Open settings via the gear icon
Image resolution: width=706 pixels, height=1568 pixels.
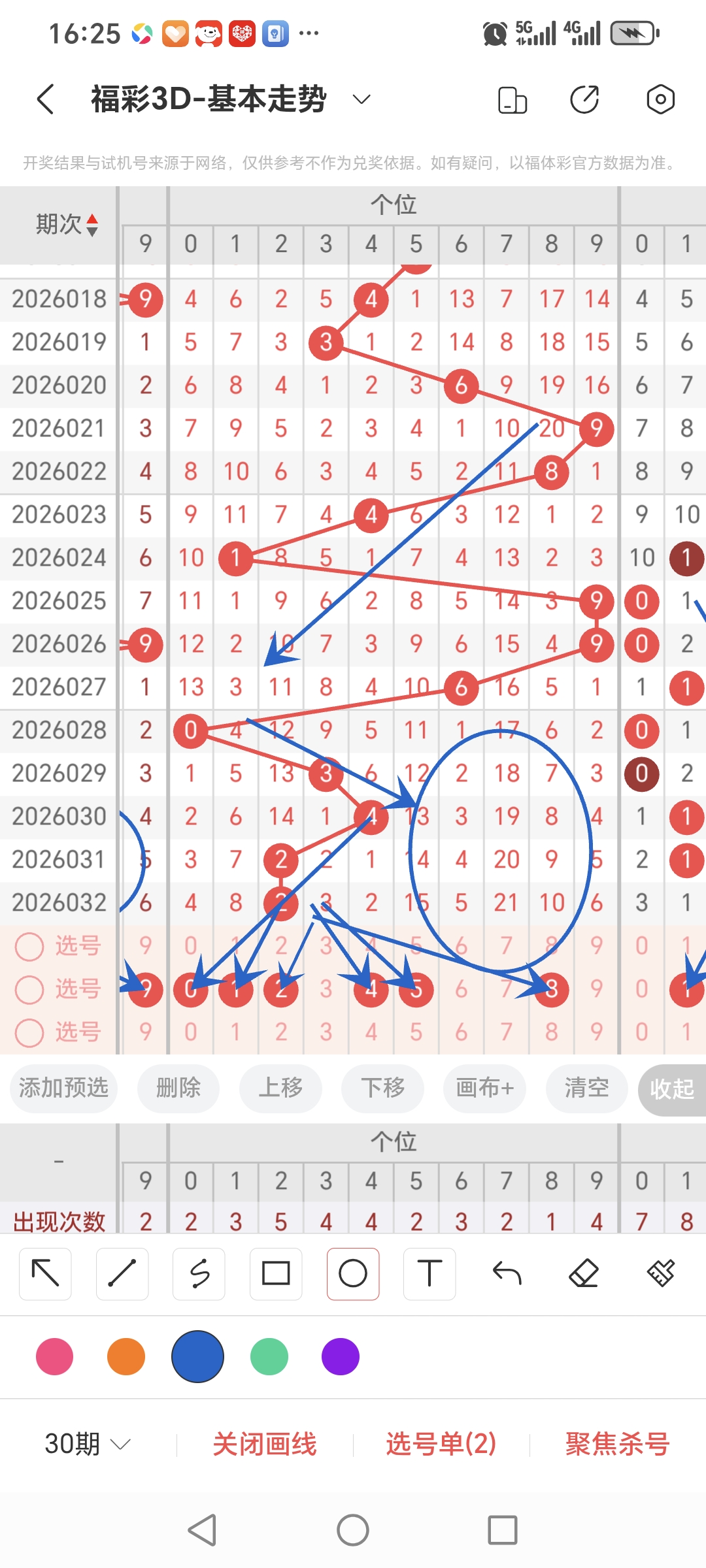tap(660, 98)
